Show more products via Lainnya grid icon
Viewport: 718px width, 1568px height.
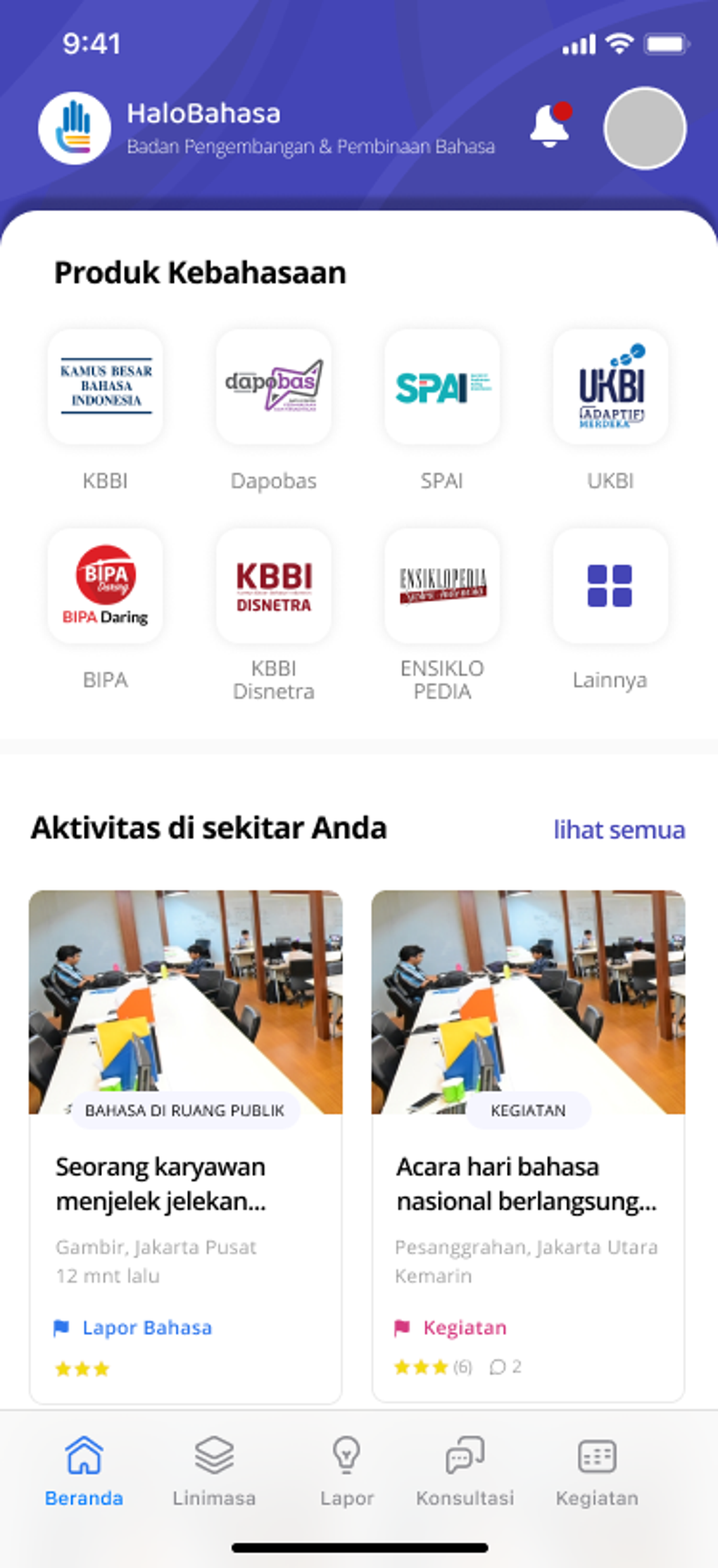pos(611,586)
